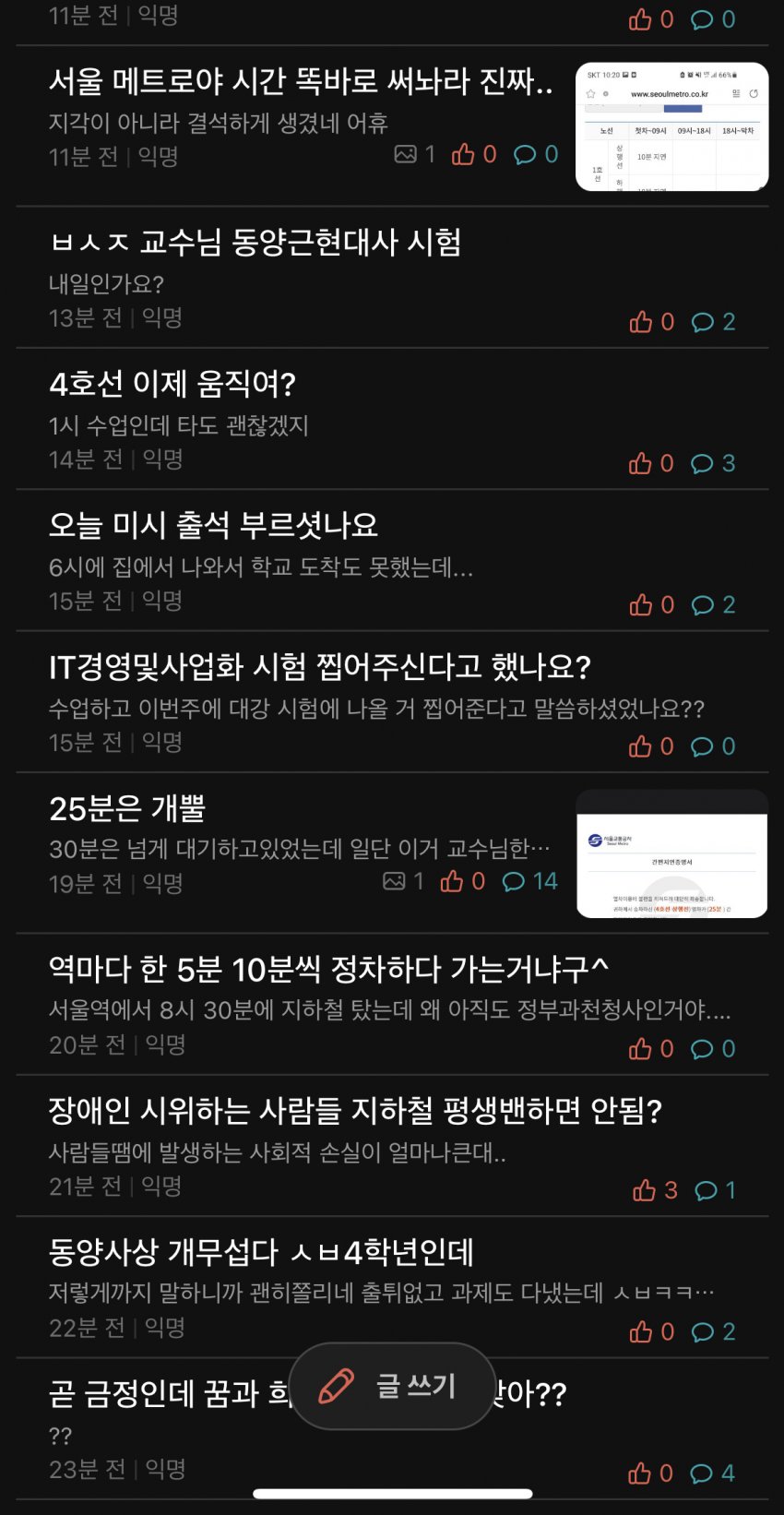Image resolution: width=784 pixels, height=1515 pixels.
Task: Open the post '오늘 미시 출석 부르셧나요'
Action: [214, 525]
